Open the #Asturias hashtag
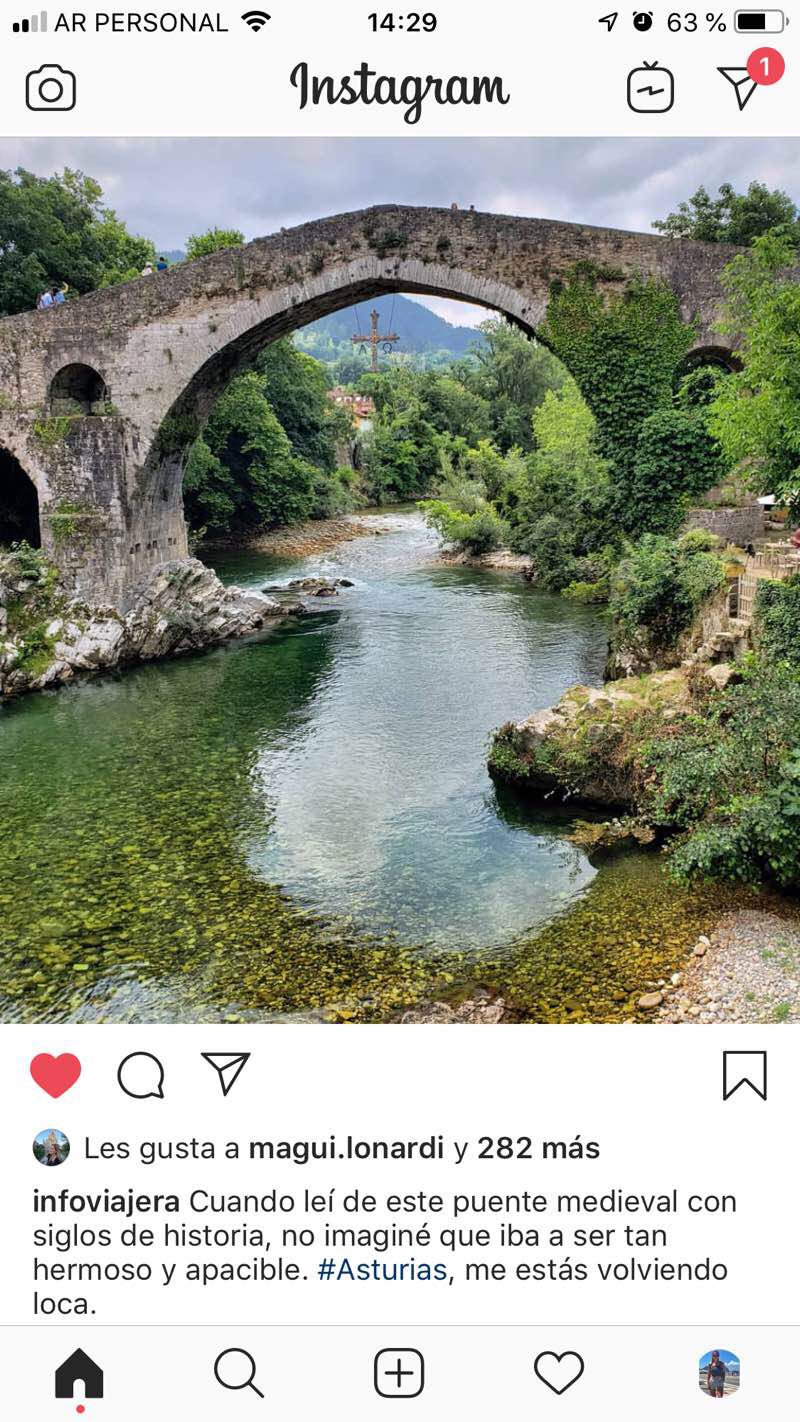 tap(381, 1270)
